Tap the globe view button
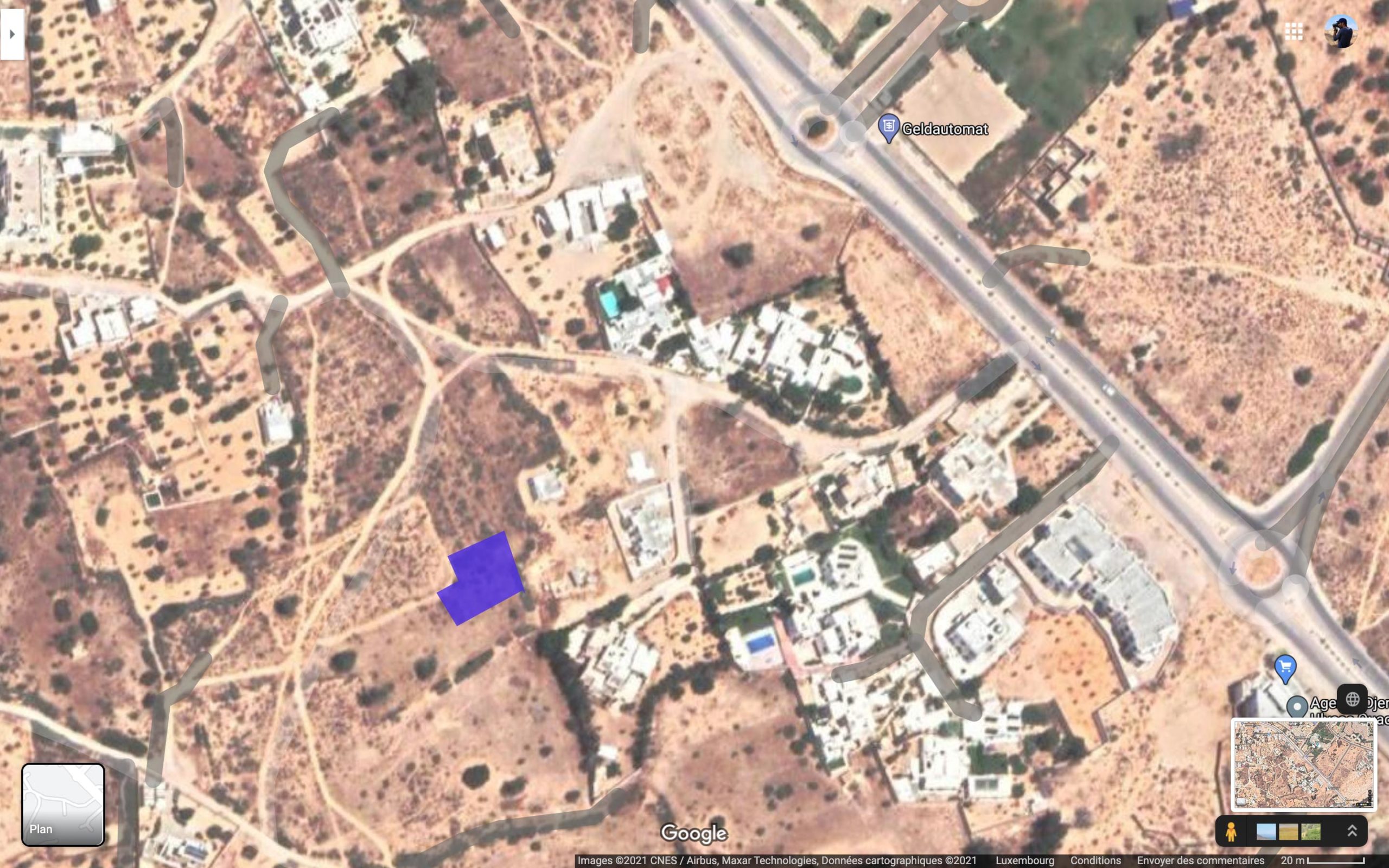The height and width of the screenshot is (868, 1389). [x=1352, y=699]
